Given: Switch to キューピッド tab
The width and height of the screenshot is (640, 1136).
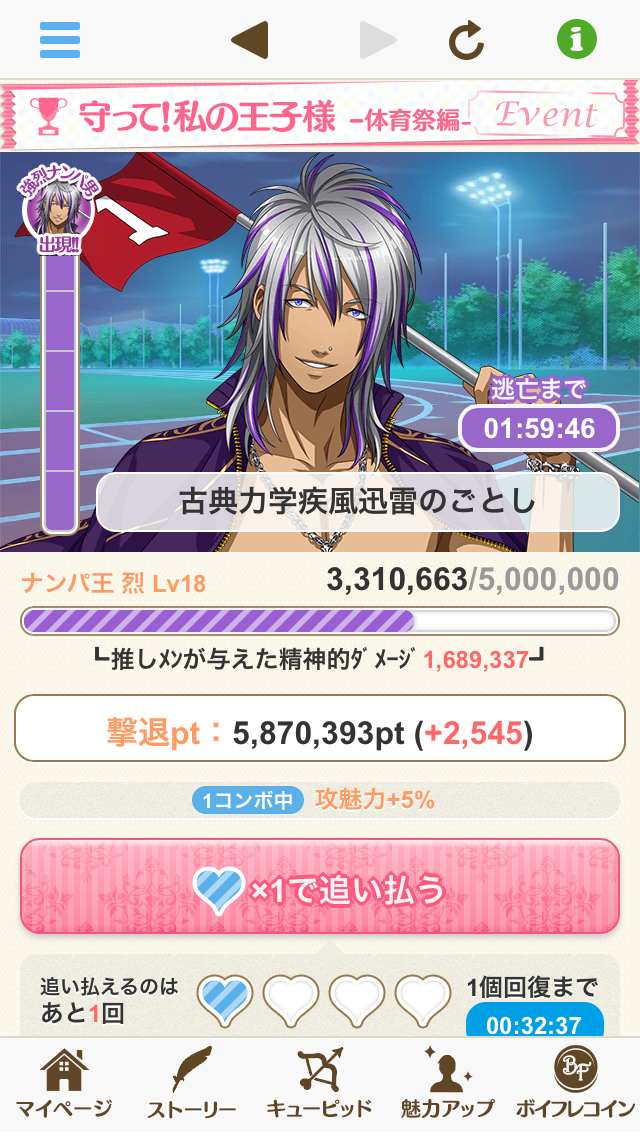Looking at the screenshot, I should tap(320, 1085).
